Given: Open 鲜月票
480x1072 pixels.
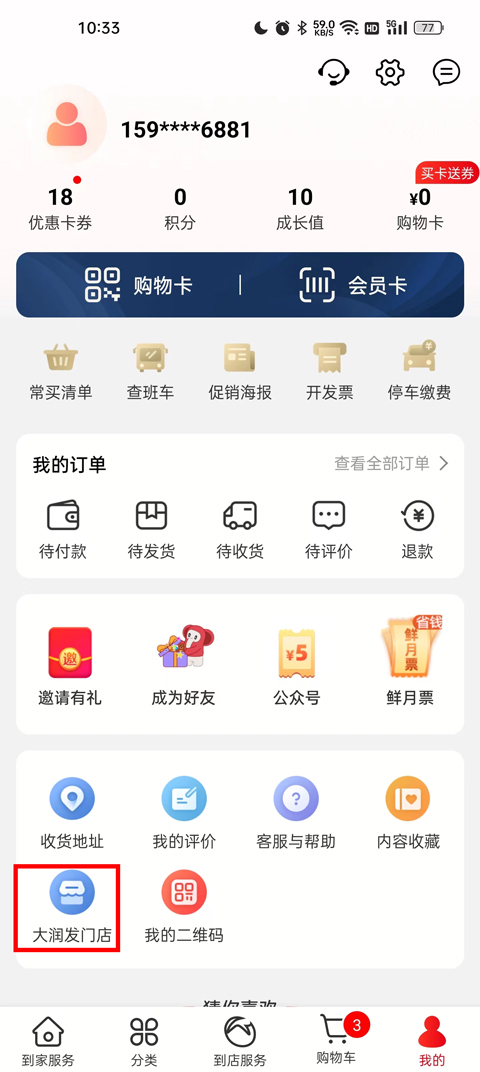Looking at the screenshot, I should coord(410,661).
